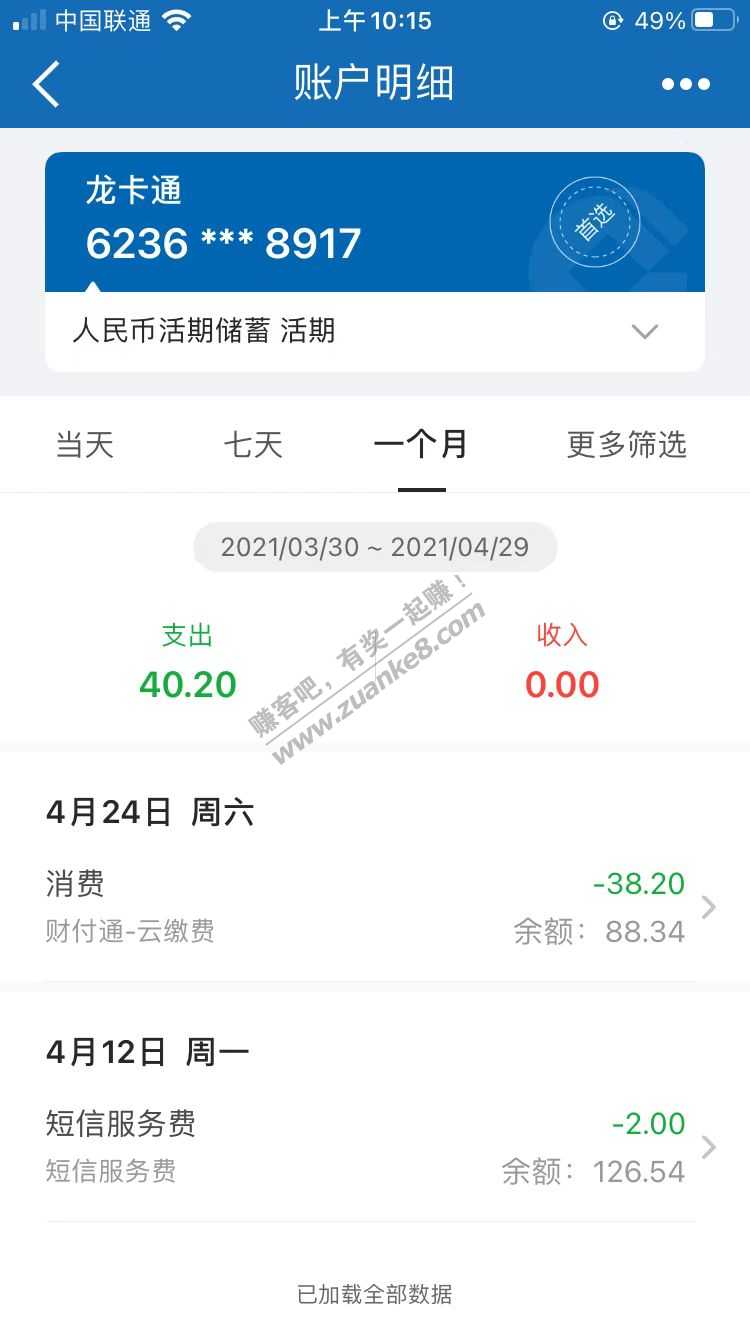This screenshot has width=750, height=1334.
Task: Switch to the 七天 tab
Action: [x=253, y=444]
